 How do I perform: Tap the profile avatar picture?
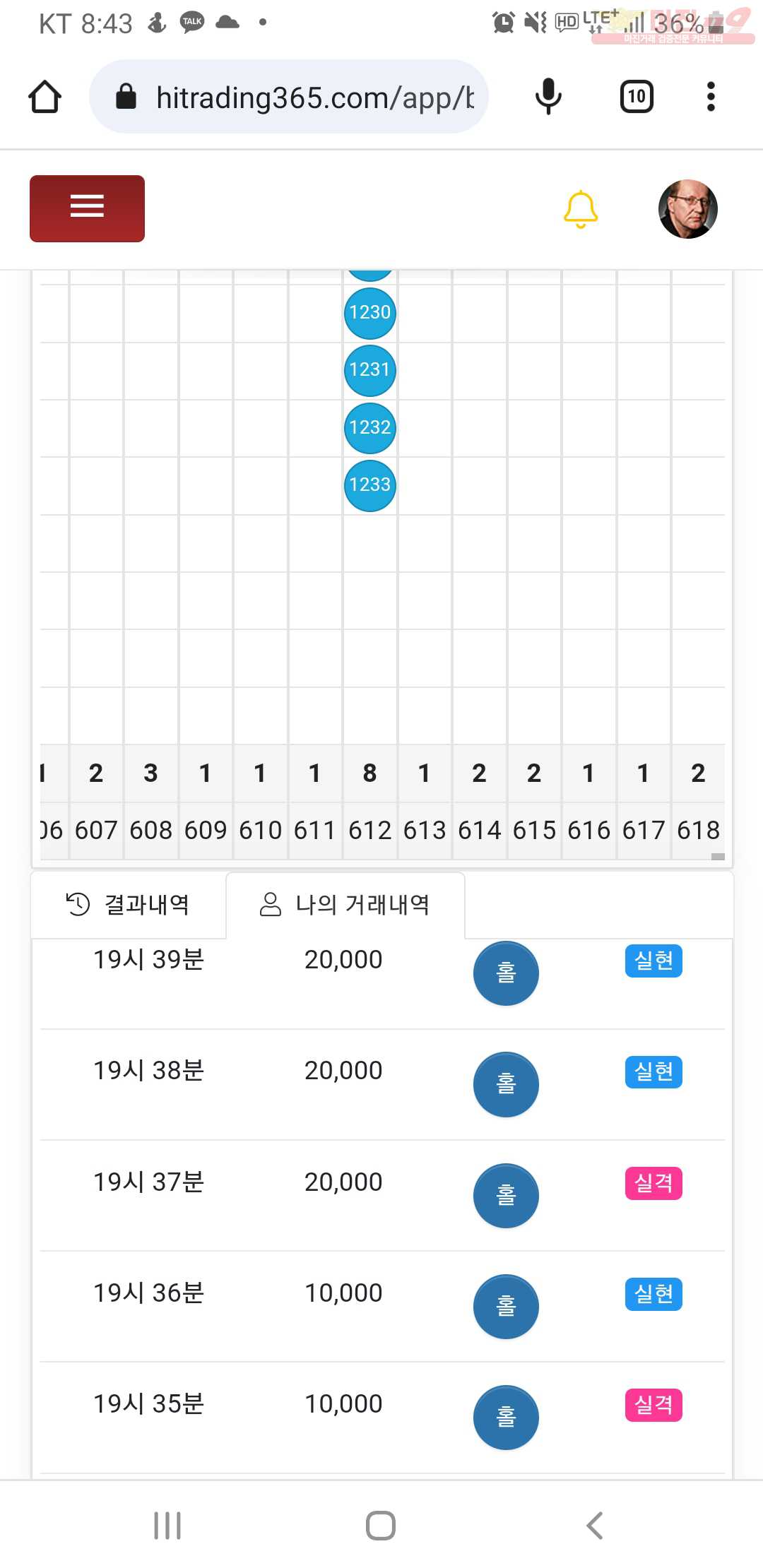coord(687,209)
